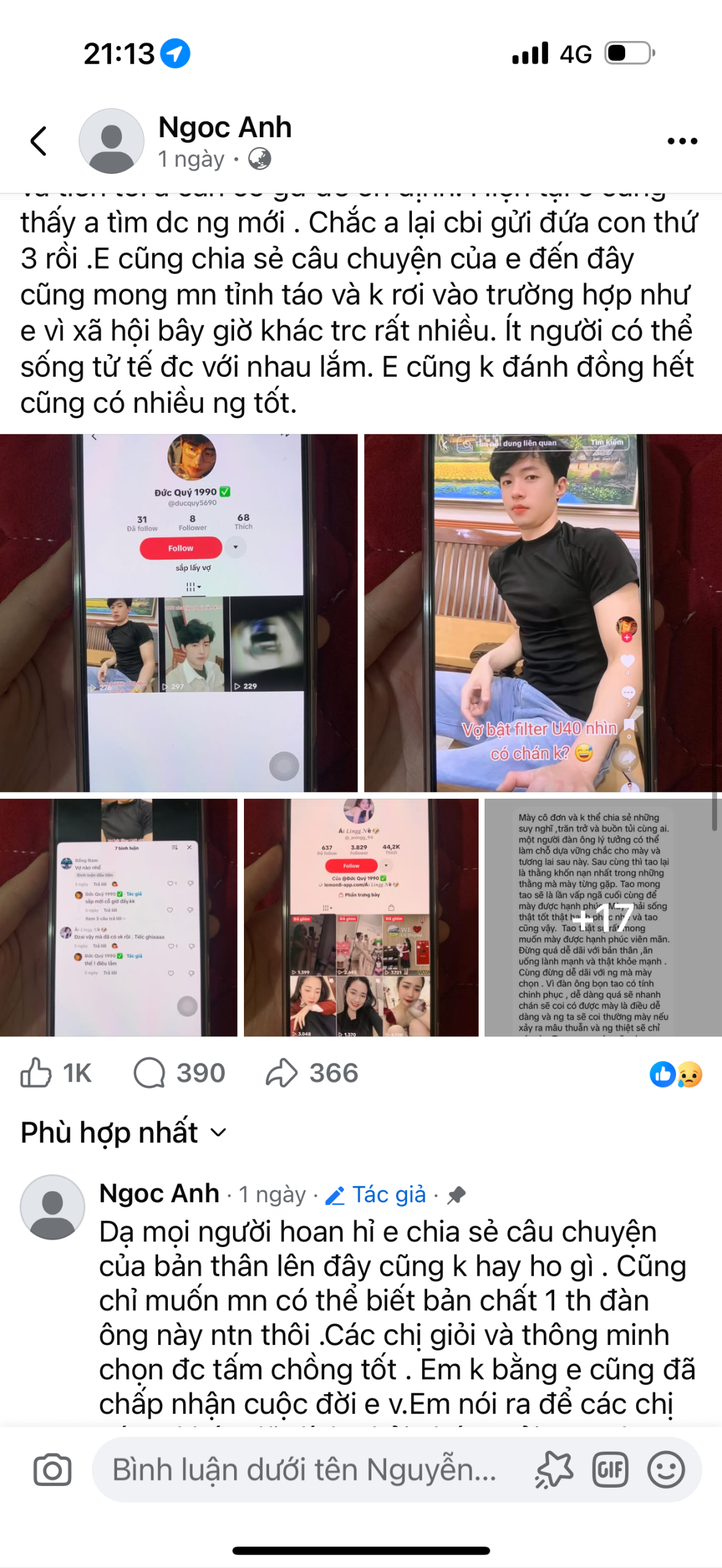722x1568 pixels.
Task: Open the post's three-dot options menu
Action: point(682,141)
